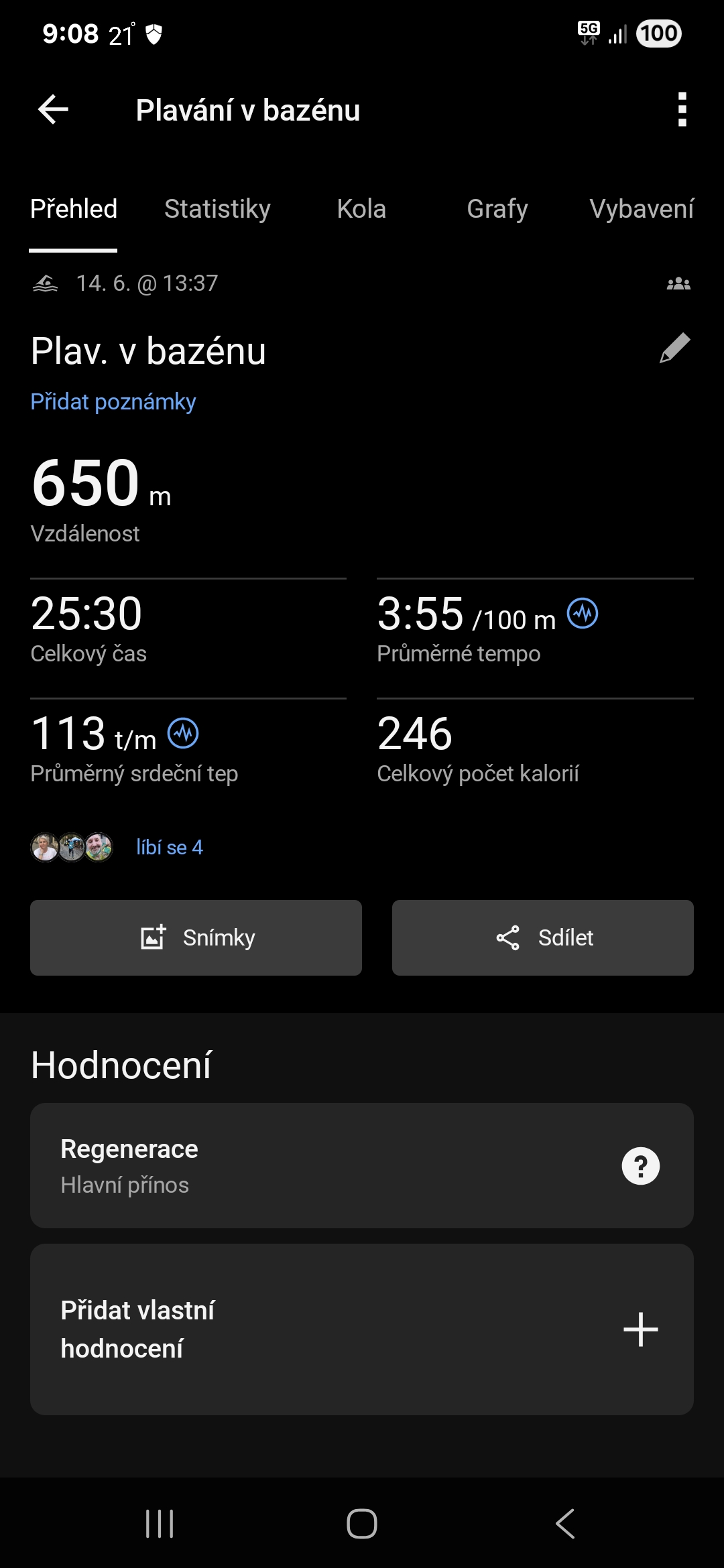Go back using the arrow in the app bar
724x1568 pixels.
click(54, 110)
